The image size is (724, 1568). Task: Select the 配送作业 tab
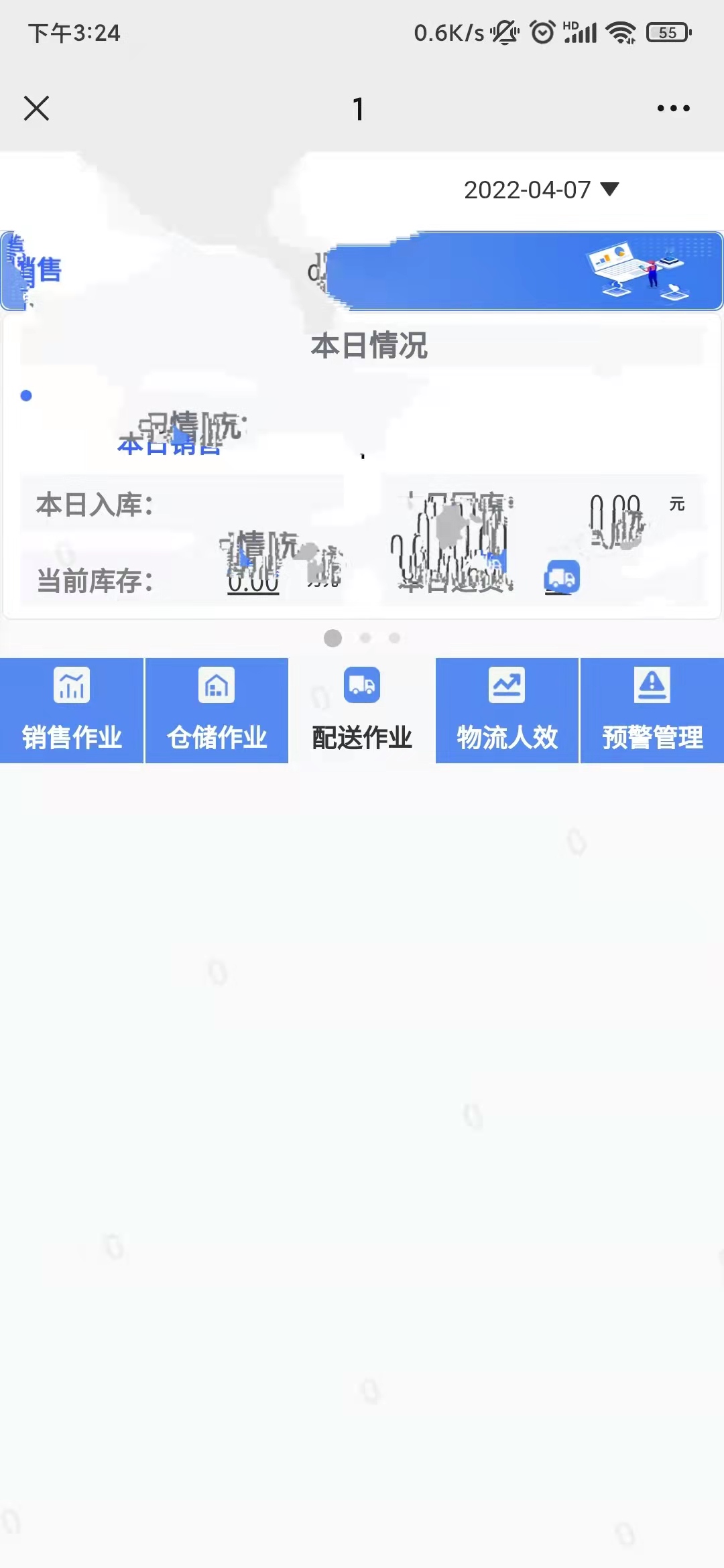pyautogui.click(x=362, y=710)
